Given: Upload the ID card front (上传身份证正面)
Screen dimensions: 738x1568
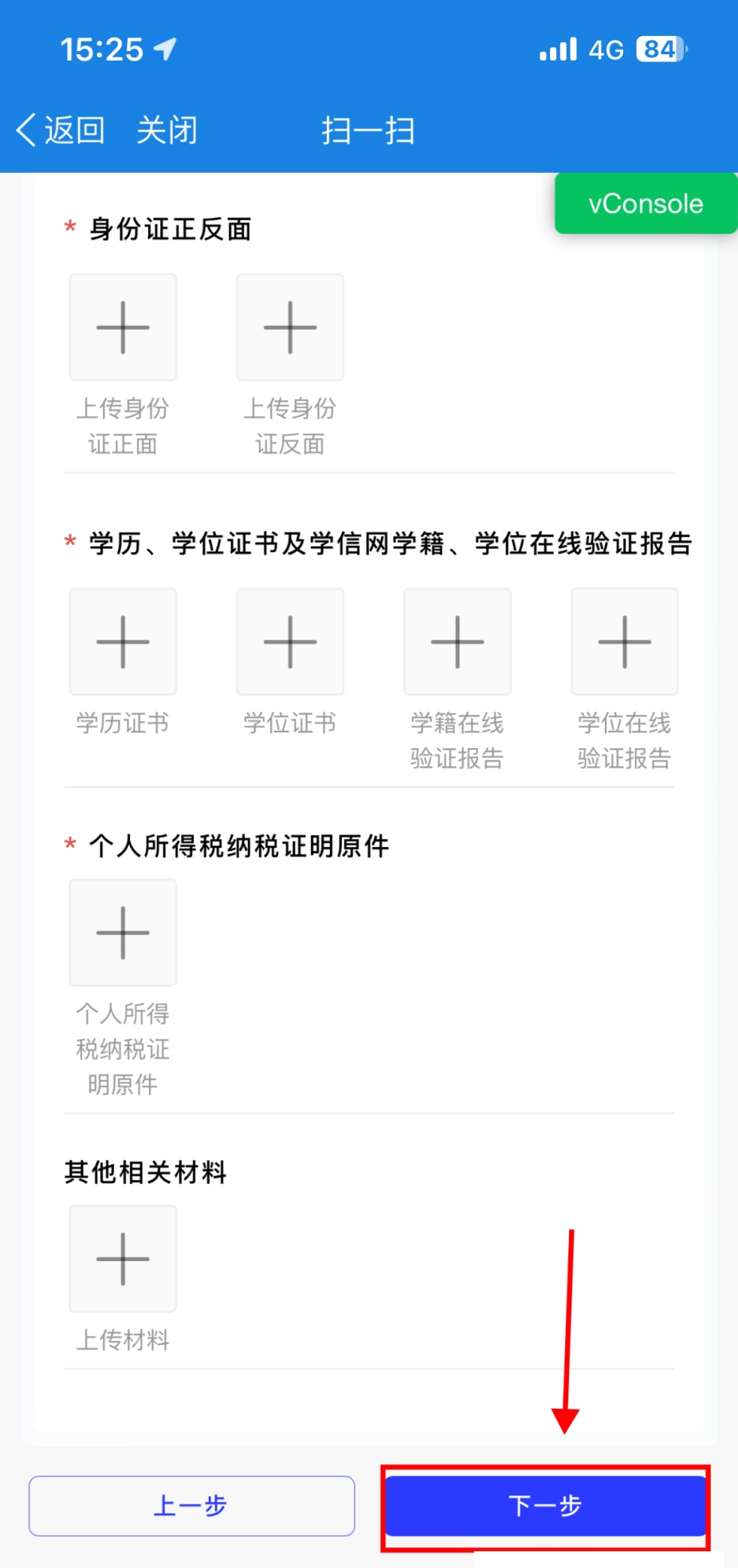Looking at the screenshot, I should 123,327.
